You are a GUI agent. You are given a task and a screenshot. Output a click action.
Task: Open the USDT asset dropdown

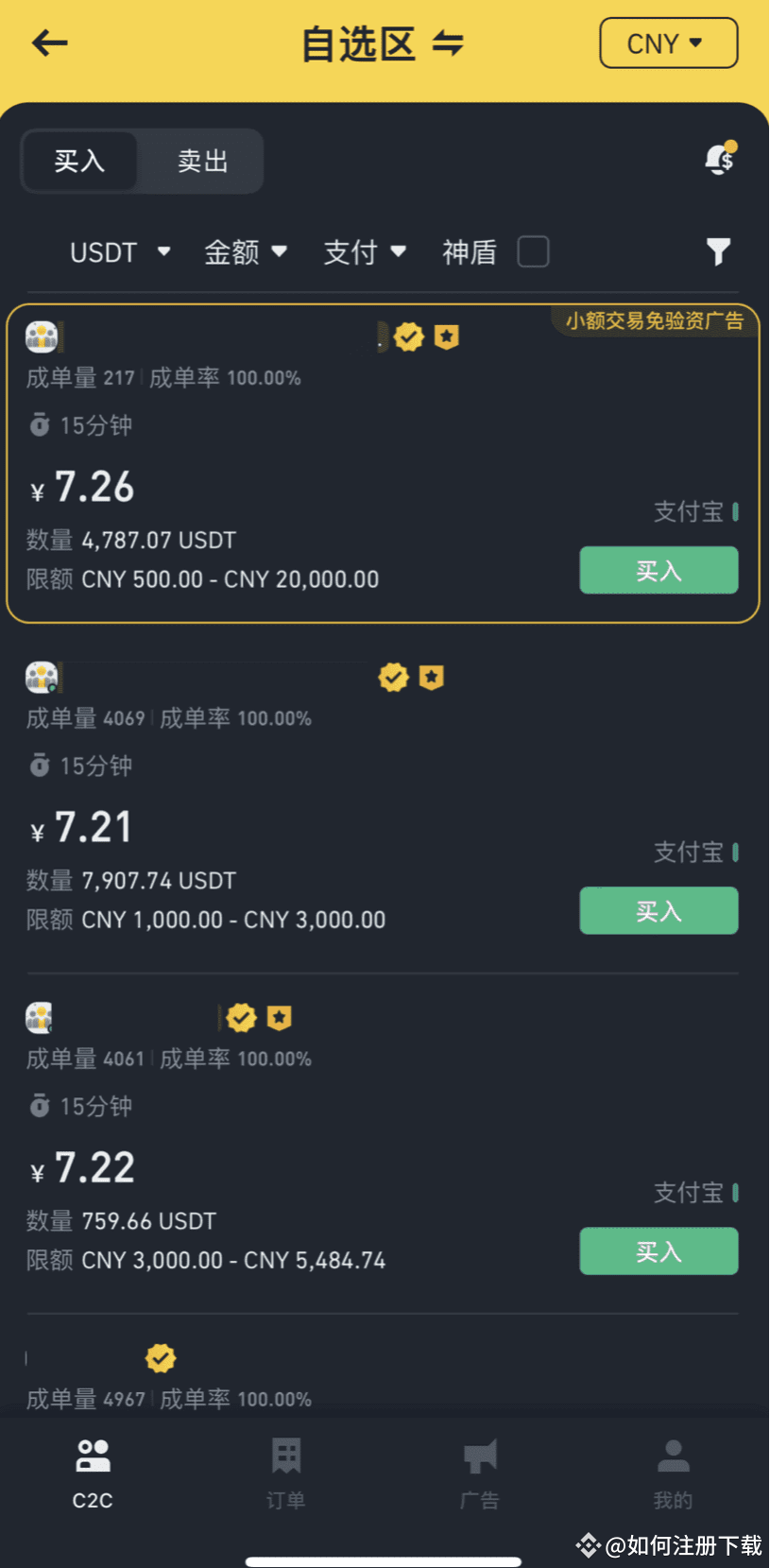(120, 251)
